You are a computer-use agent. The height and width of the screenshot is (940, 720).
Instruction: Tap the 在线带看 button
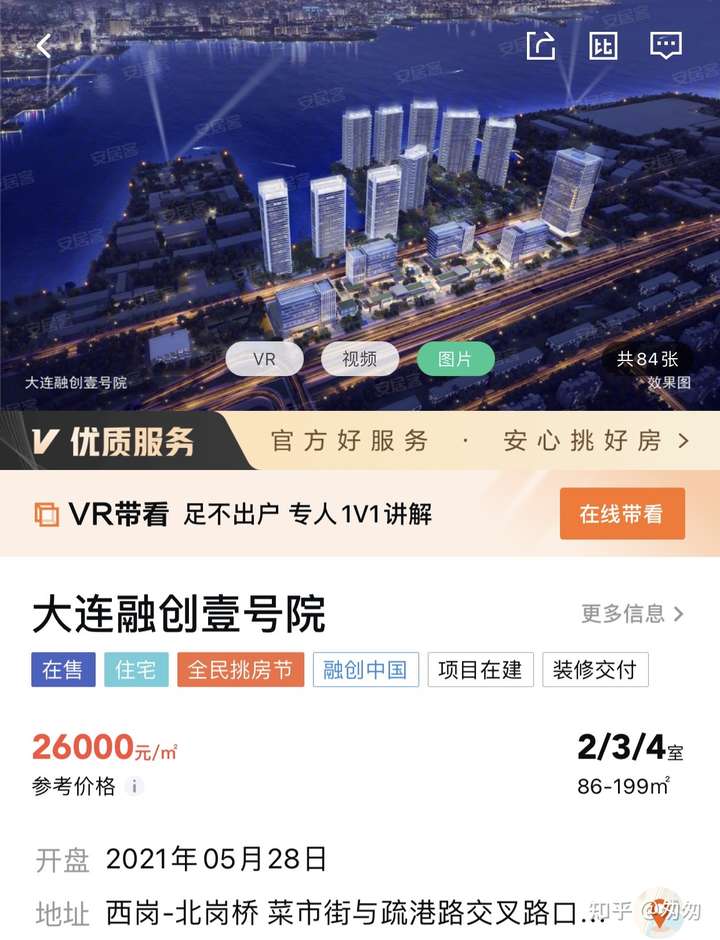(x=622, y=512)
